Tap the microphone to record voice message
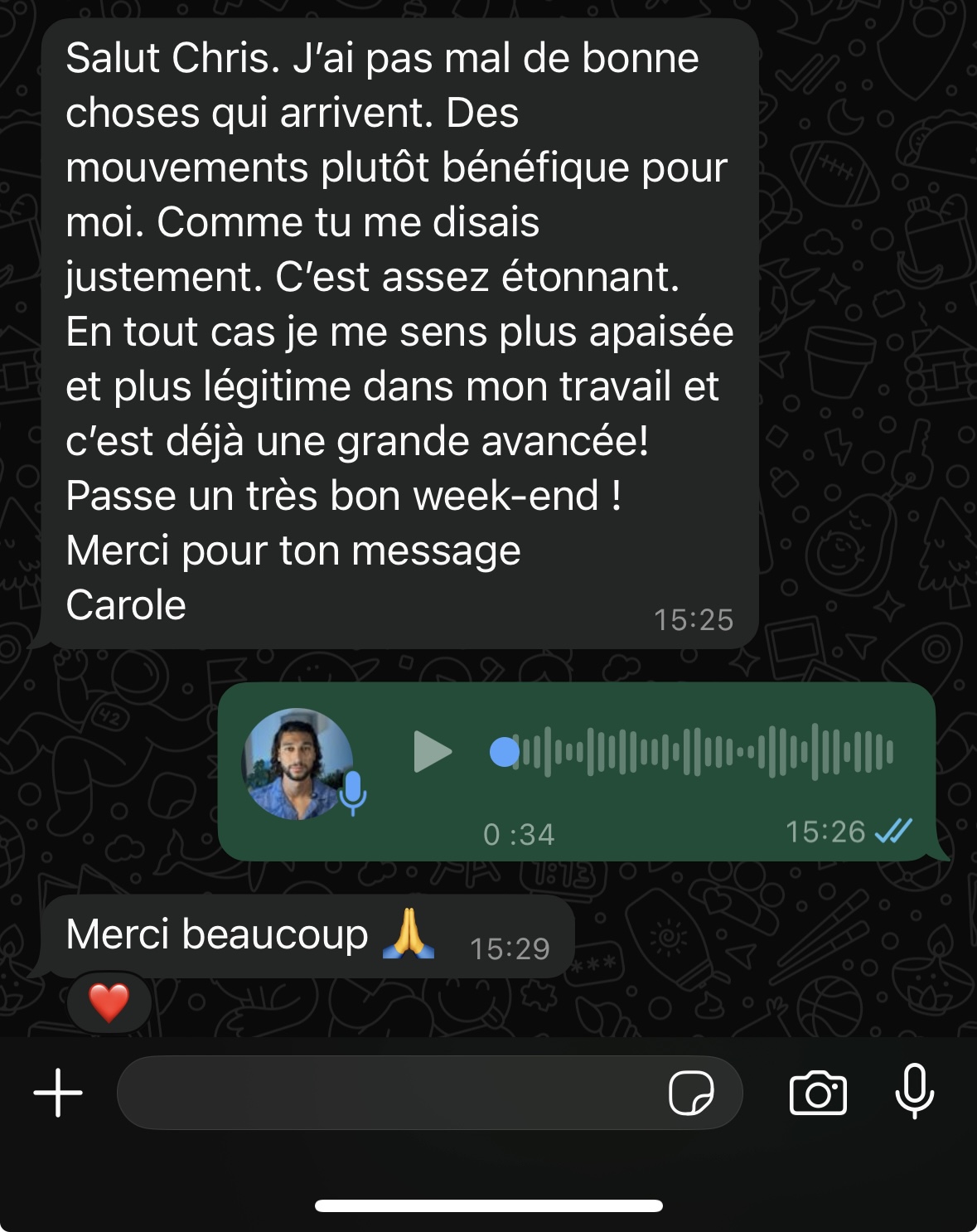Image resolution: width=977 pixels, height=1232 pixels. (915, 1091)
